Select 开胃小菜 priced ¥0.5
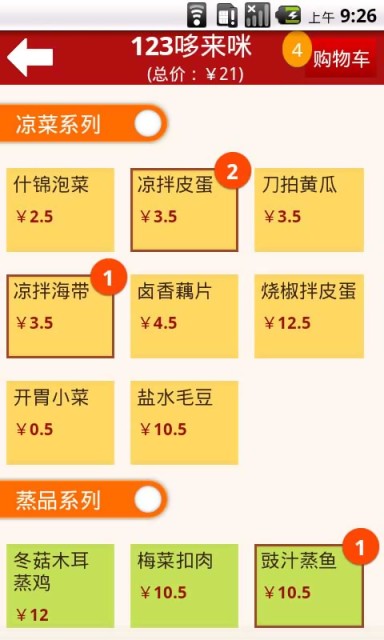Viewport: 384px width, 640px height. [60, 422]
